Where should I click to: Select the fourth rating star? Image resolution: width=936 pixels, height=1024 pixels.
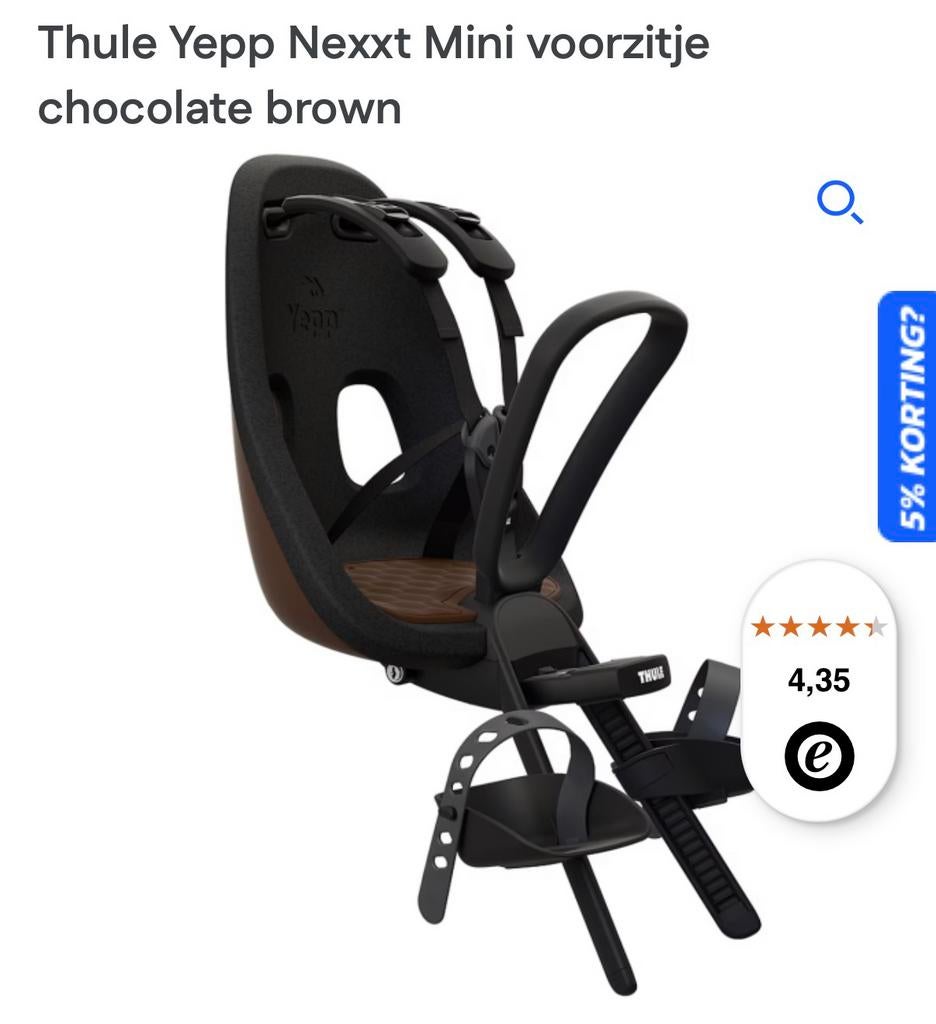849,625
